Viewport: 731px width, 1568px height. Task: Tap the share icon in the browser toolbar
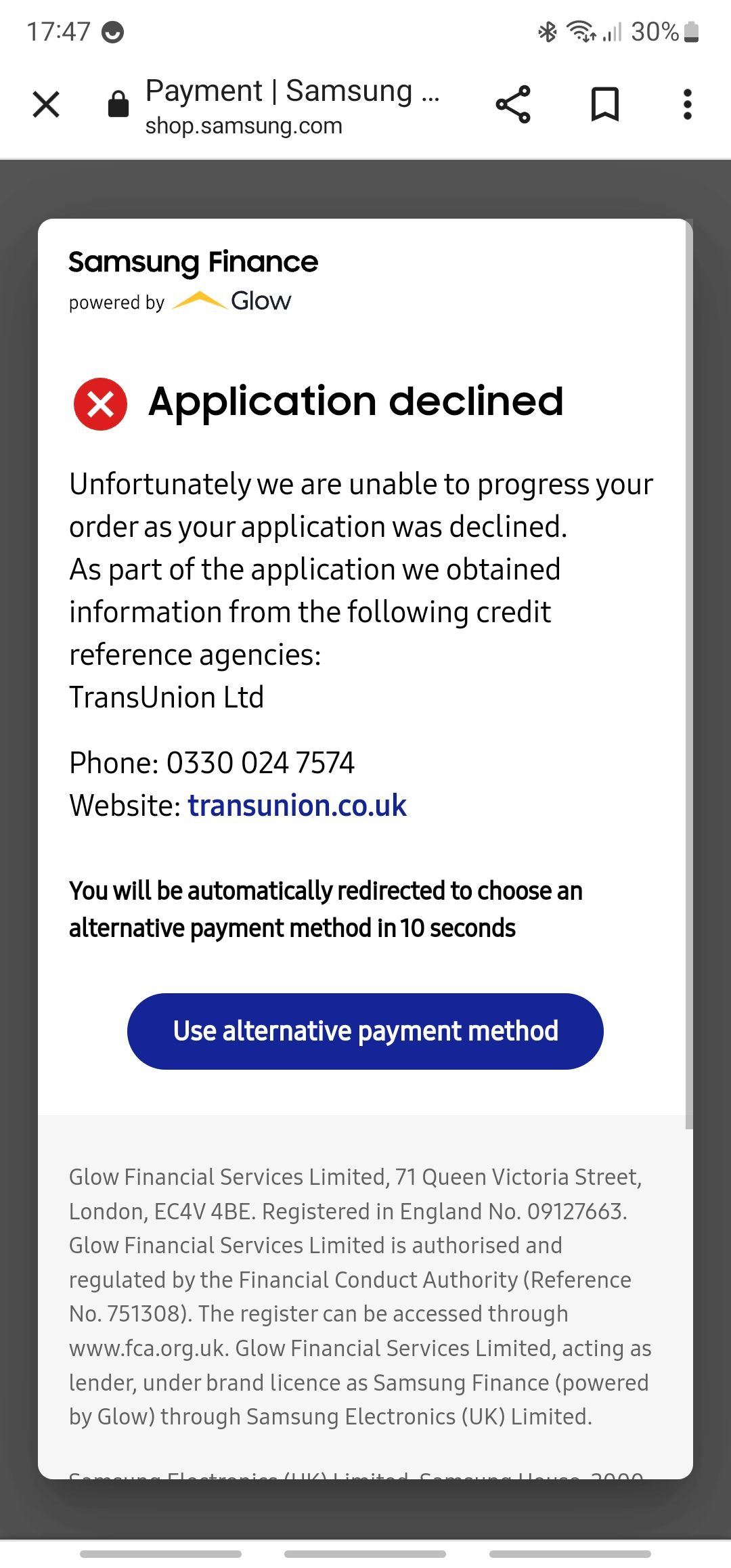(x=514, y=104)
